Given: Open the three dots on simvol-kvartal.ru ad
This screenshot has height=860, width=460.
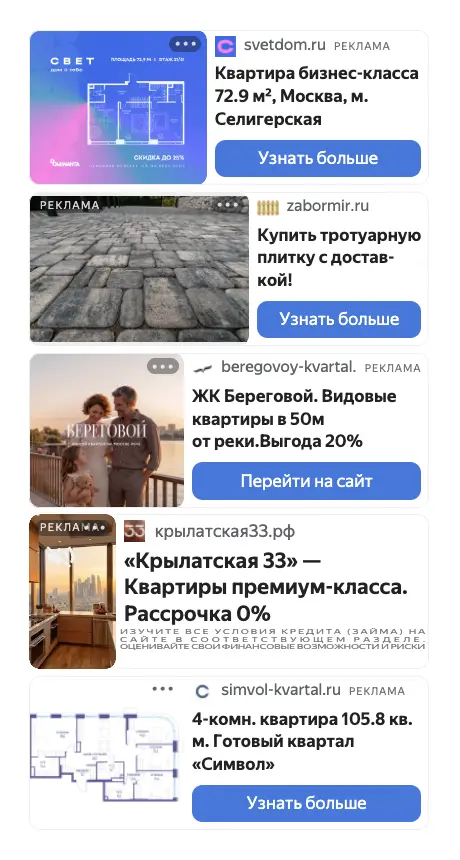Looking at the screenshot, I should pos(163,688).
